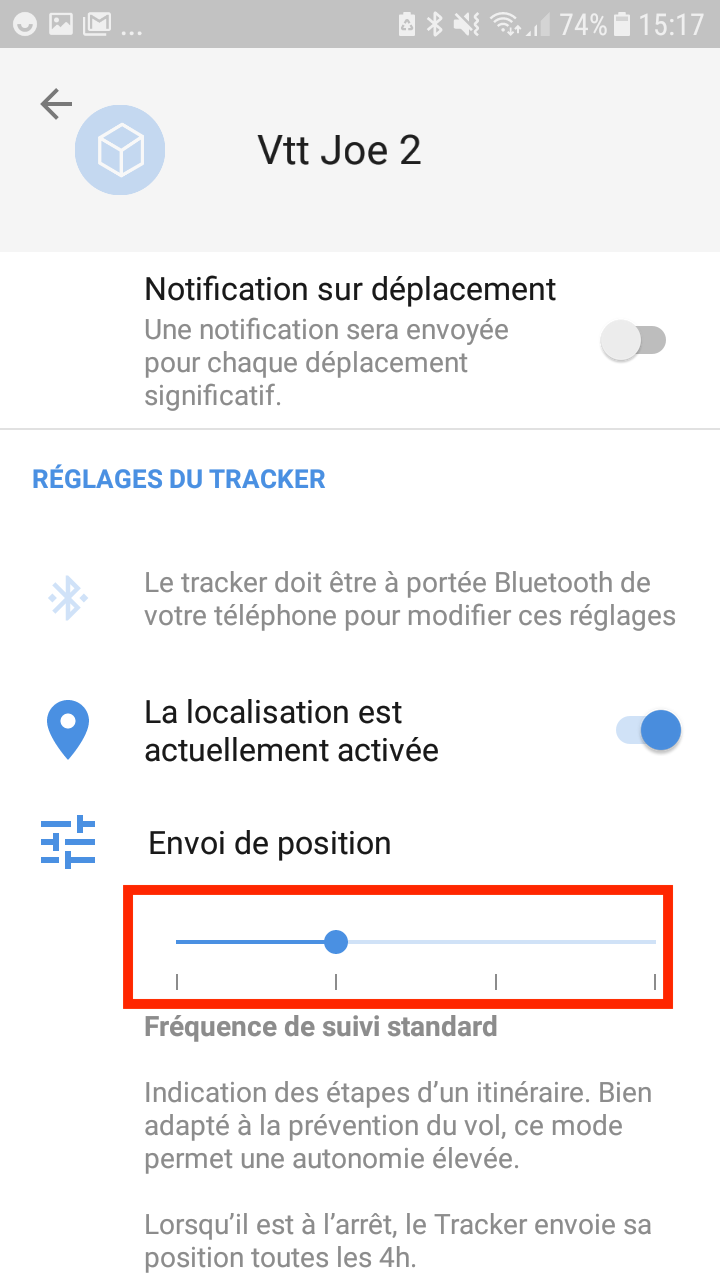Enable Notification sur déplacement switch
The height and width of the screenshot is (1280, 720).
tap(633, 340)
